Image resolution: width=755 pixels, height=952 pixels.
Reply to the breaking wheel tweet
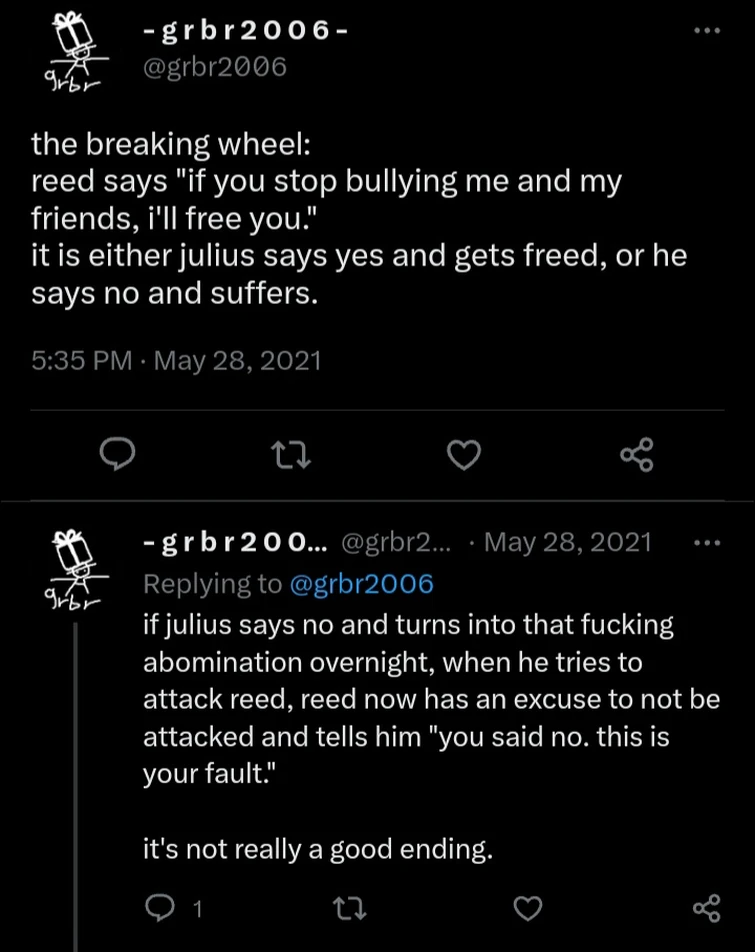(x=120, y=455)
